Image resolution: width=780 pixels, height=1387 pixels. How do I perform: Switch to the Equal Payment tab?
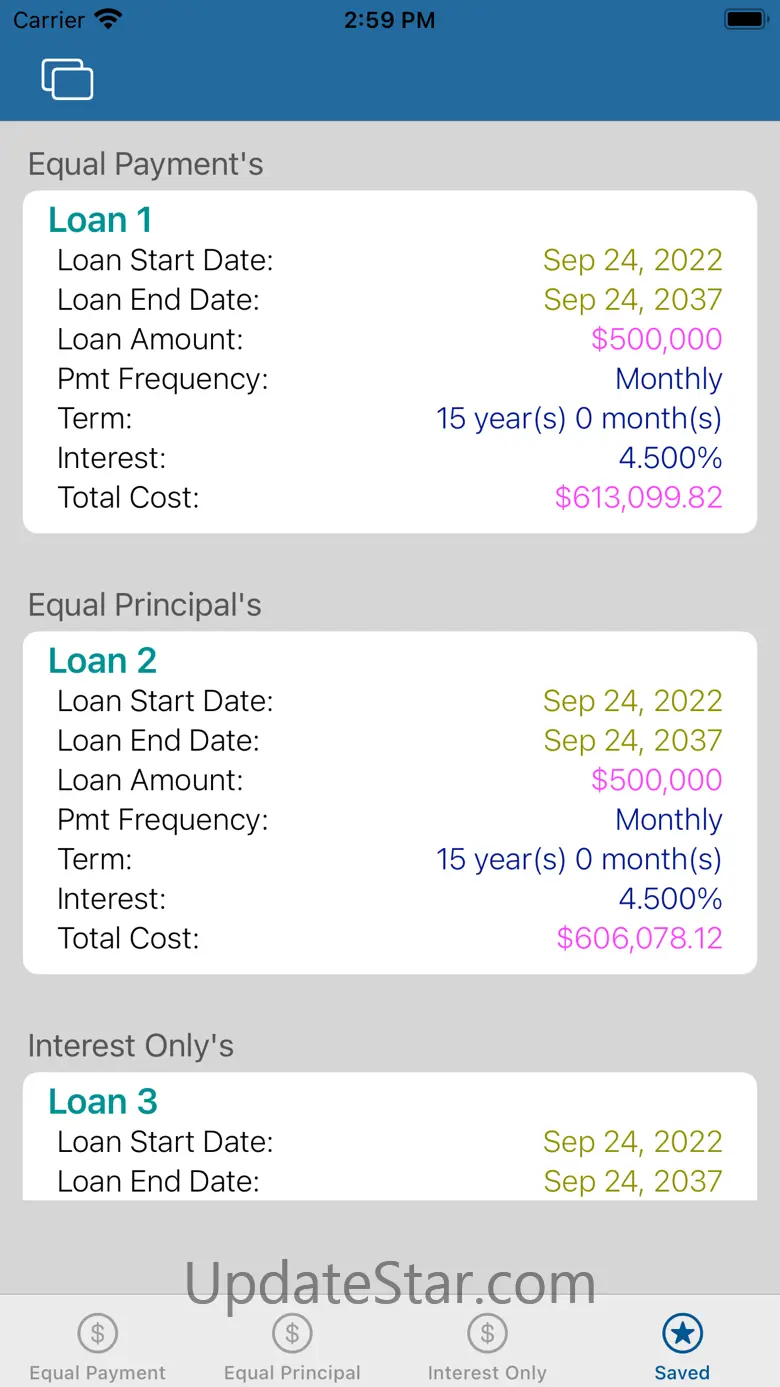pyautogui.click(x=98, y=1348)
